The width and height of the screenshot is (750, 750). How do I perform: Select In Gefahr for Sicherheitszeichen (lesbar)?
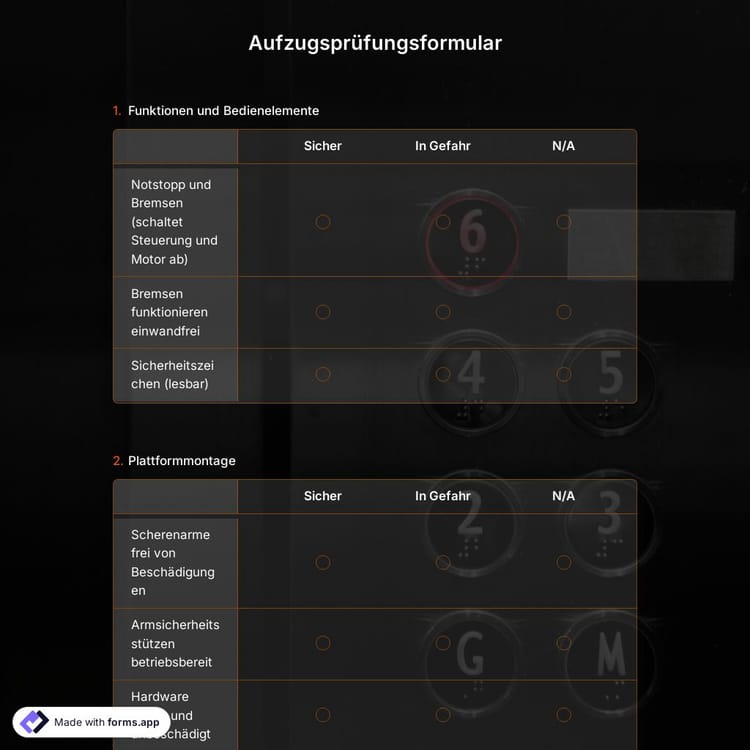443,374
